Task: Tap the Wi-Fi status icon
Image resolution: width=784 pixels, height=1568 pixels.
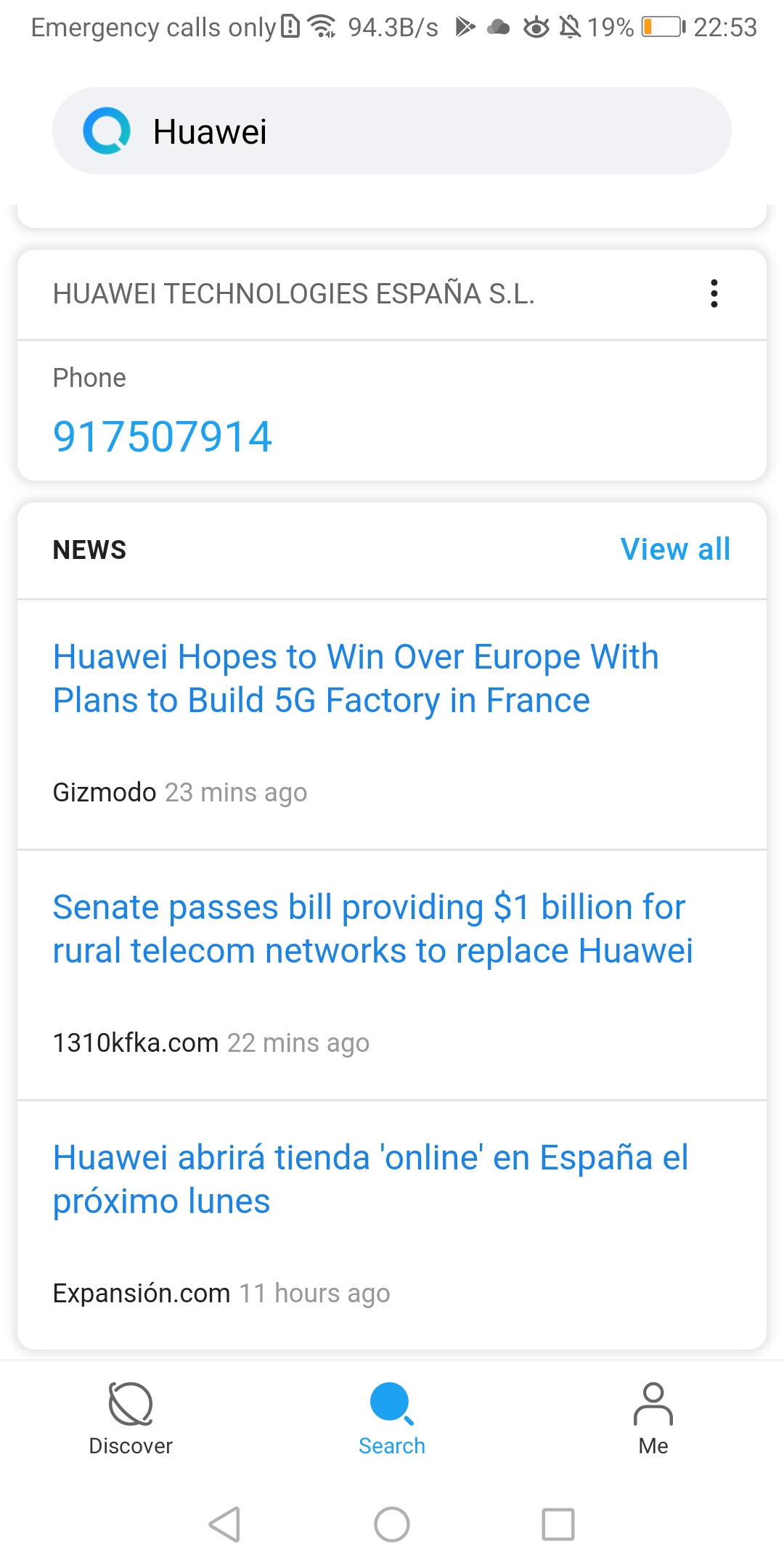Action: click(x=319, y=26)
